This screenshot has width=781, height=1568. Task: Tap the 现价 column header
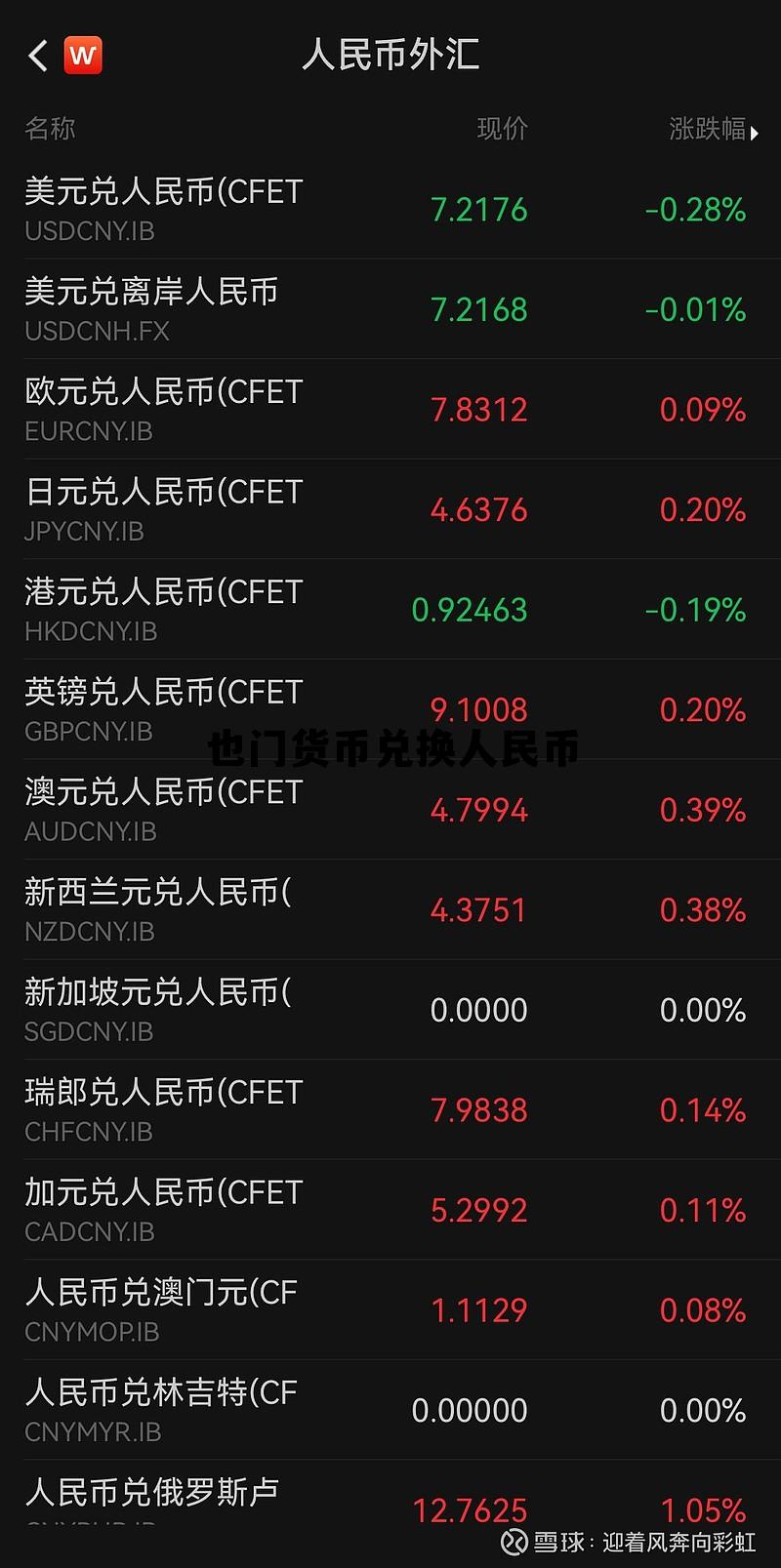pos(503,129)
